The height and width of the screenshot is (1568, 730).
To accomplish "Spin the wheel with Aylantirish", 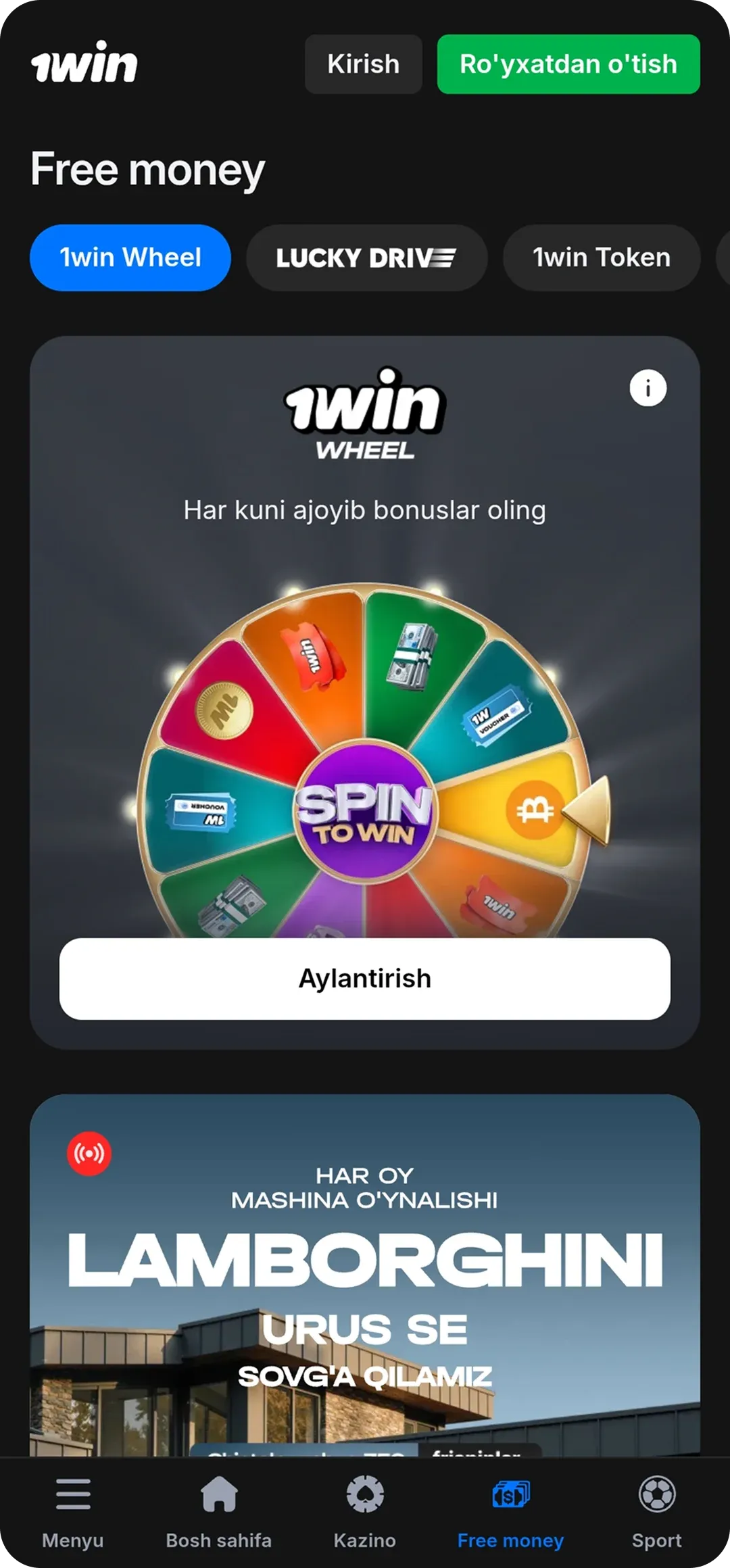I will coord(365,978).
